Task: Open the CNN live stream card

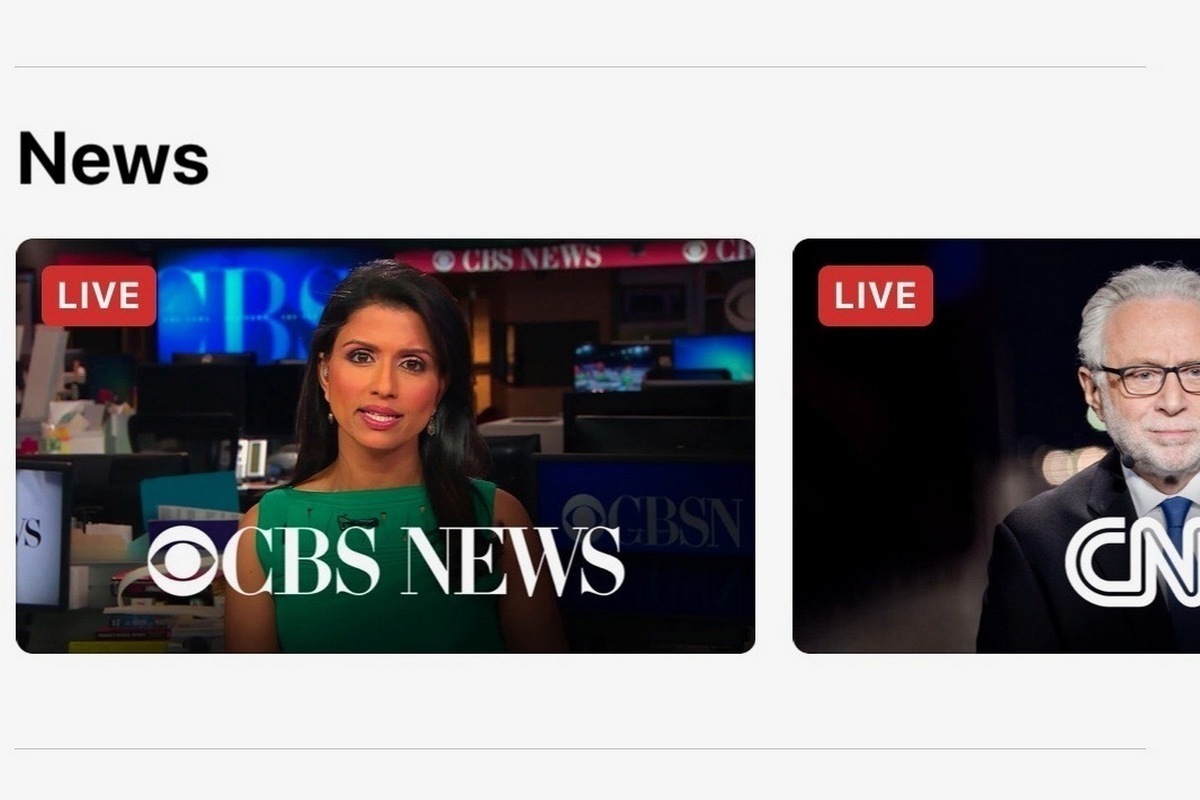Action: (x=995, y=446)
